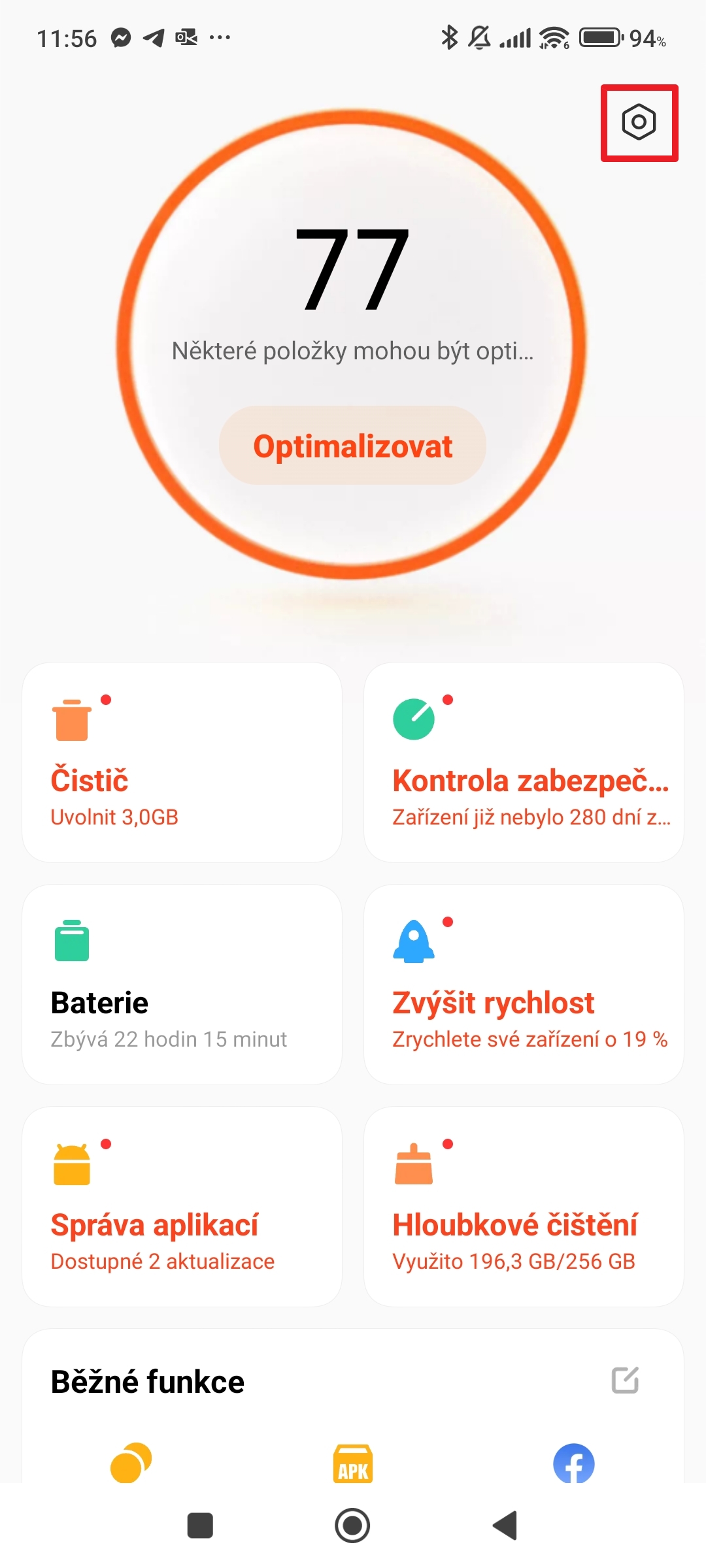Go to the system home screen
Viewport: 706px width, 1568px height.
click(352, 1526)
